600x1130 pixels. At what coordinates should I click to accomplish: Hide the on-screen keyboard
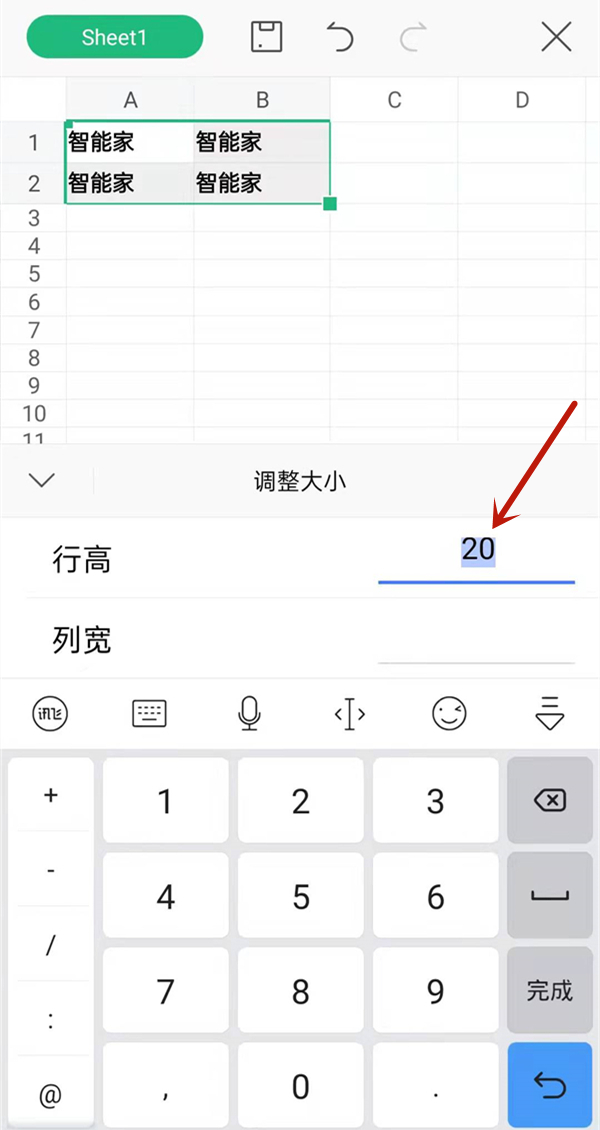click(x=550, y=713)
